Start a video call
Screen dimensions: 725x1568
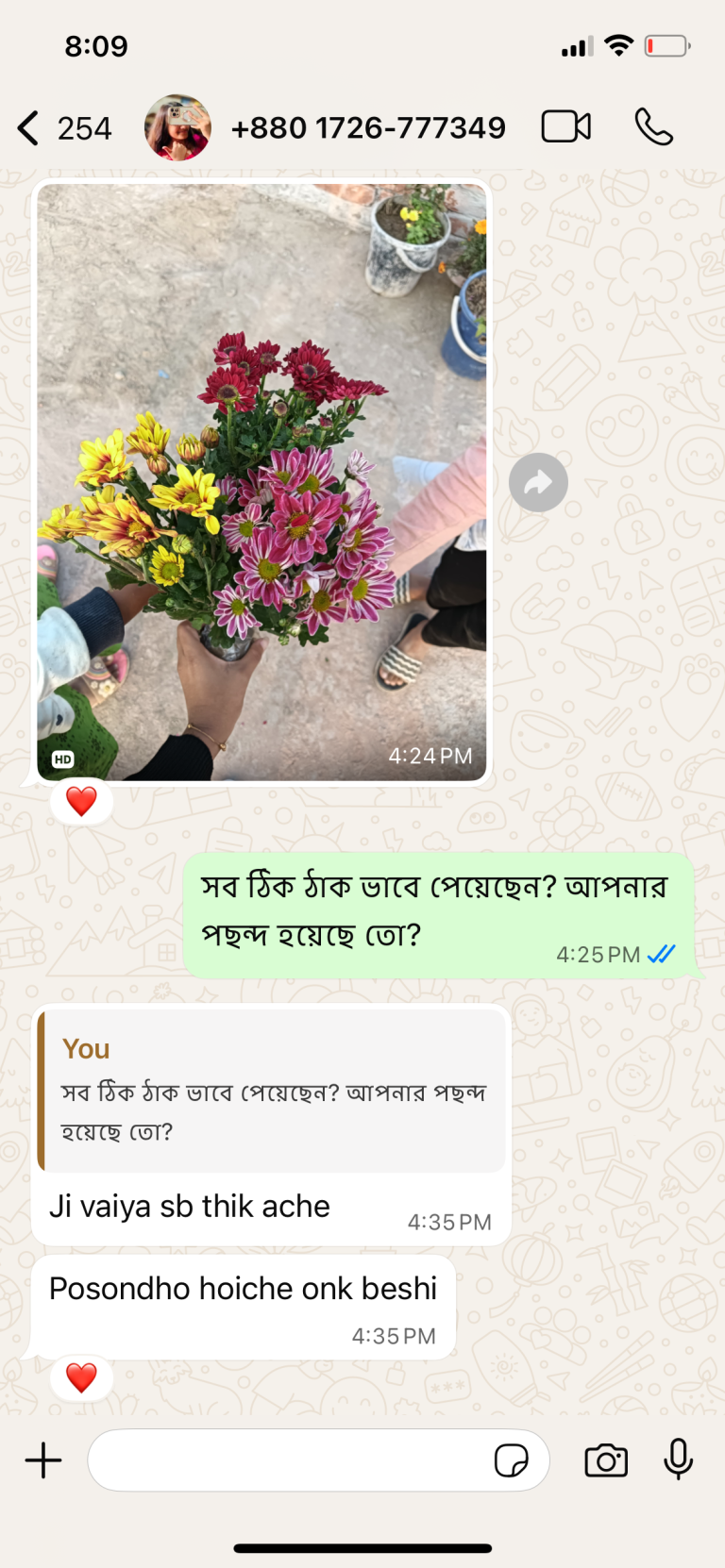tap(565, 126)
